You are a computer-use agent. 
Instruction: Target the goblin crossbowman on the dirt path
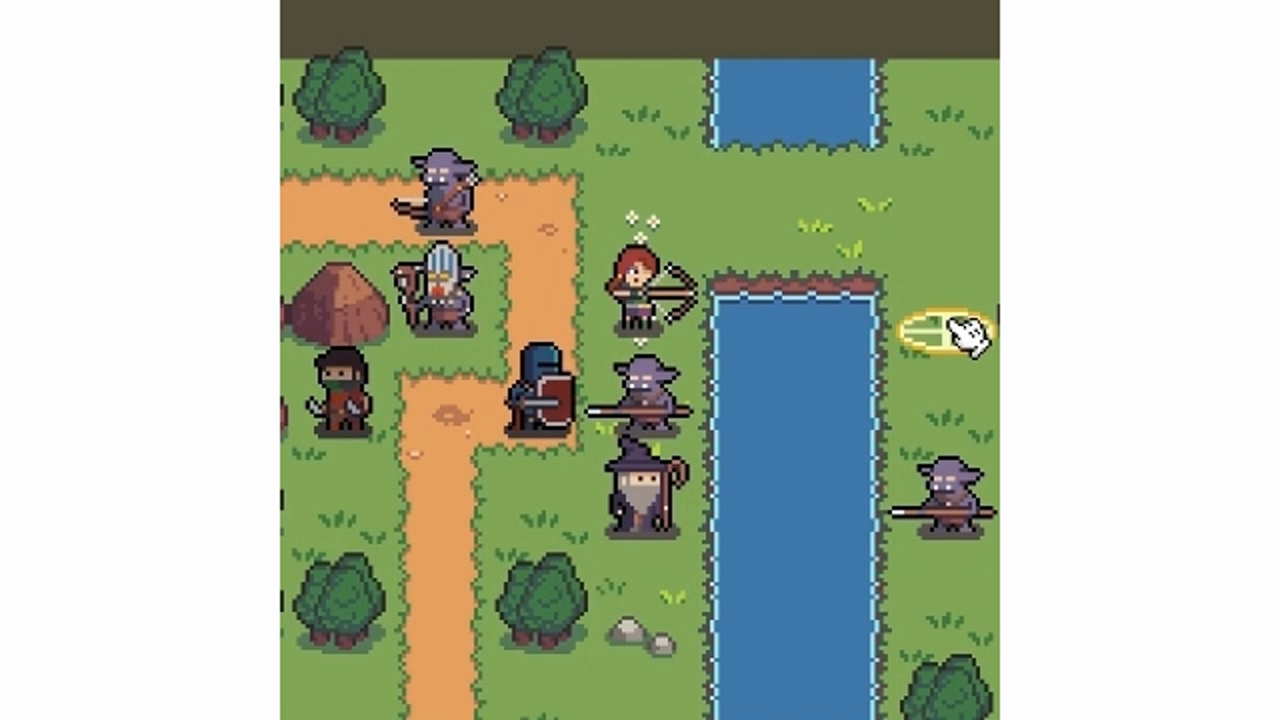pyautogui.click(x=443, y=190)
